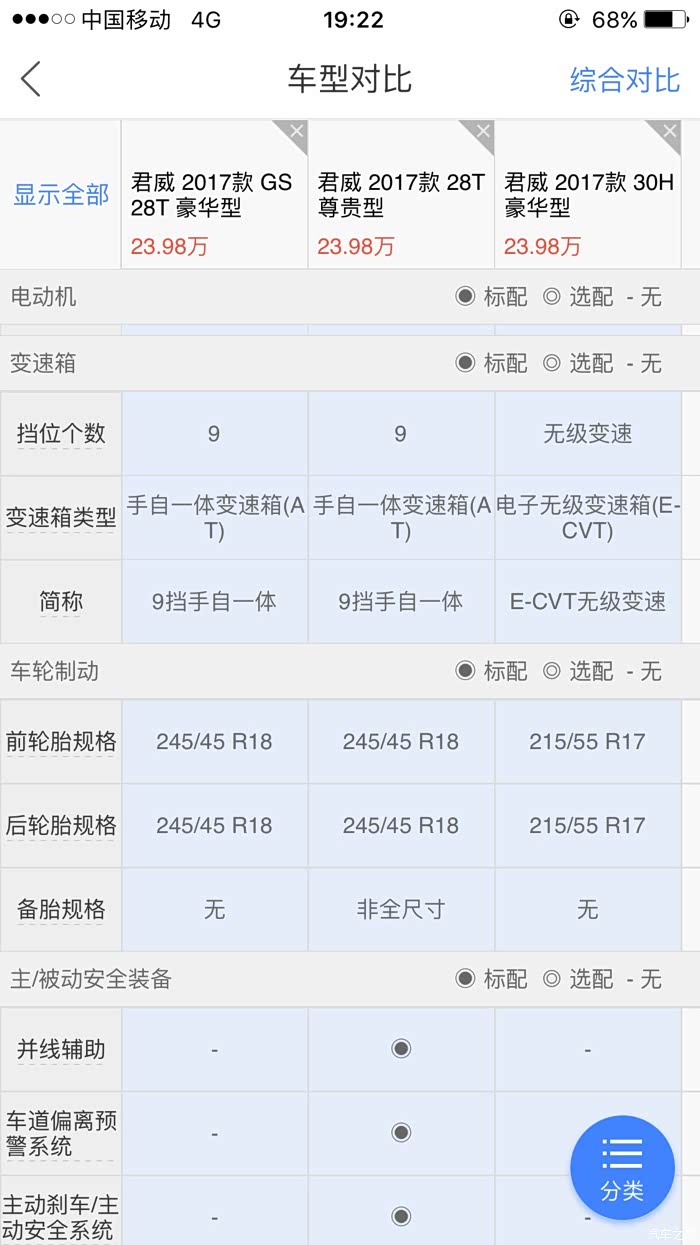Tap 车道偏离预警系统 label for details
The height and width of the screenshot is (1245, 700).
pyautogui.click(x=61, y=1134)
